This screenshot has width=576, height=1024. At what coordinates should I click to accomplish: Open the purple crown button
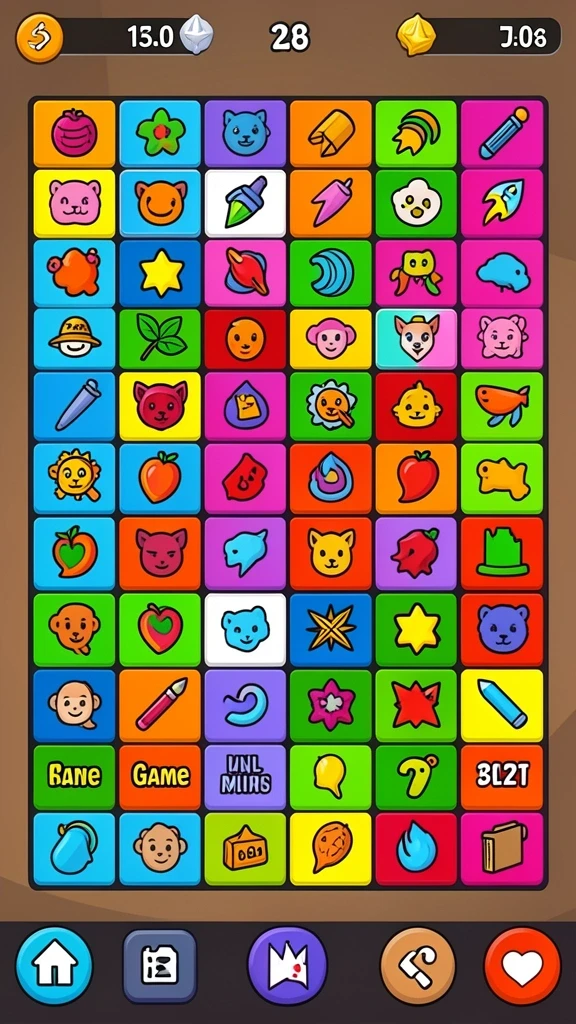click(x=287, y=965)
